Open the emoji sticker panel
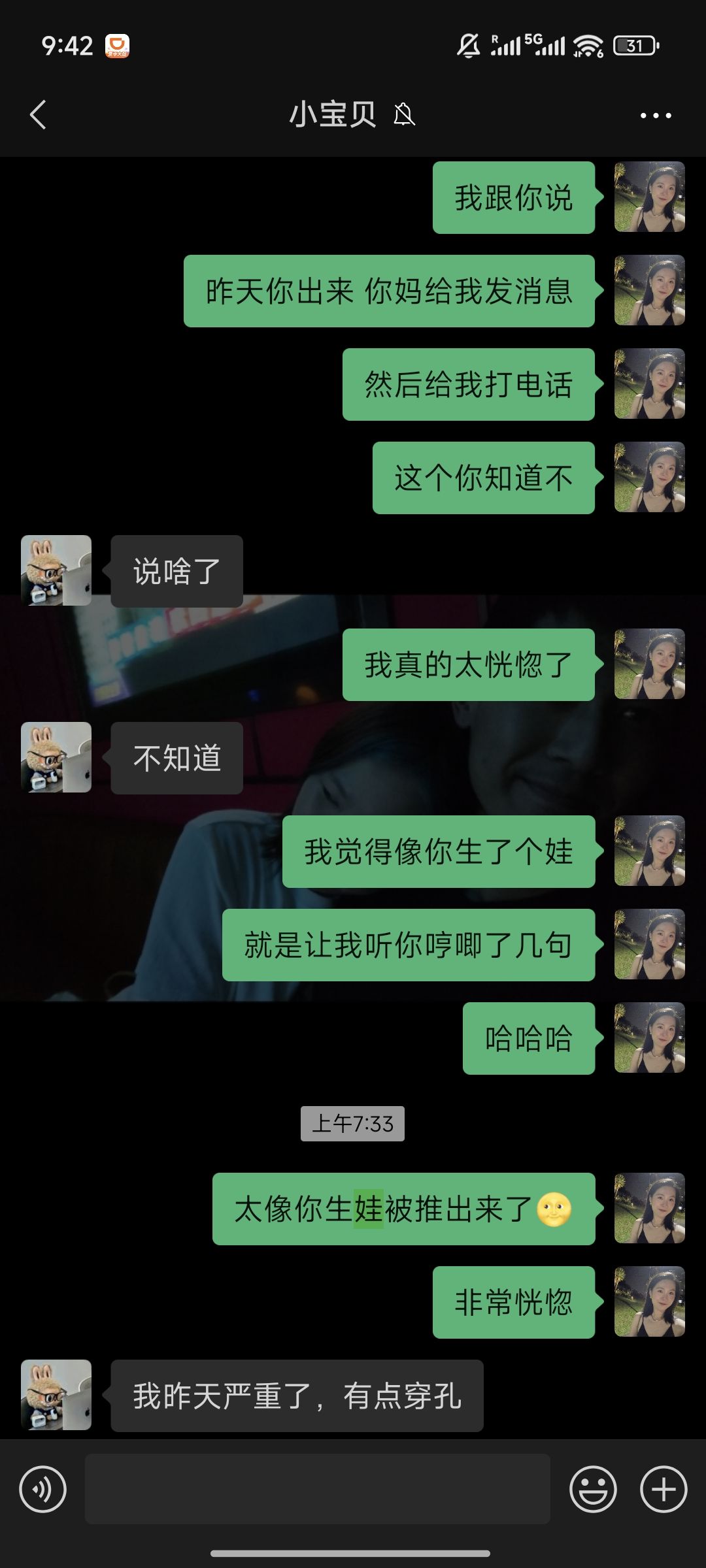The height and width of the screenshot is (1568, 706). 593,1489
